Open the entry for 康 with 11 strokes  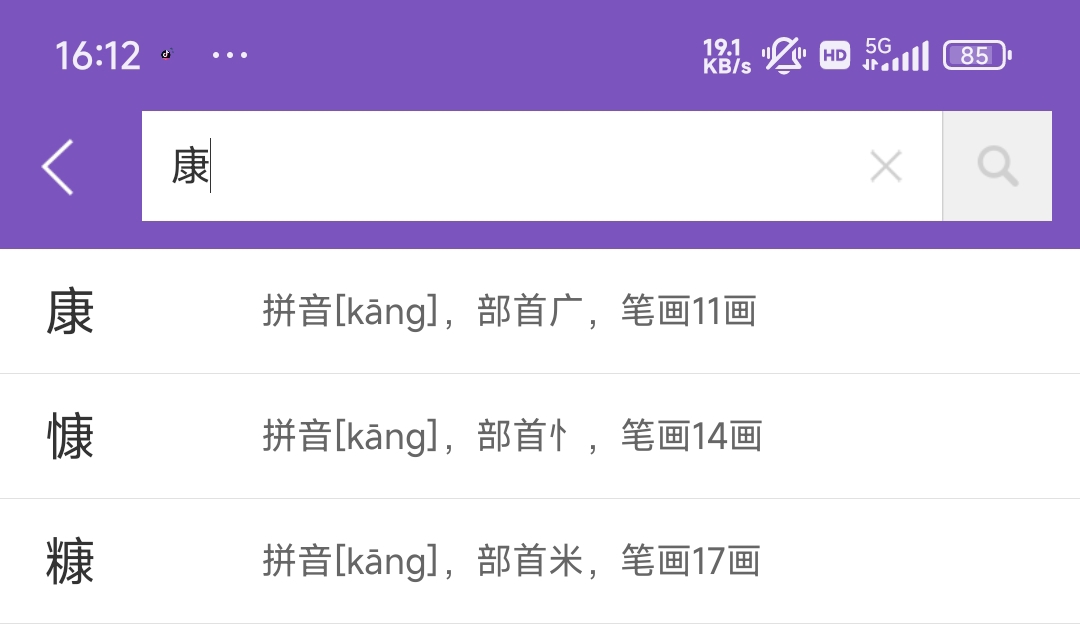point(540,312)
